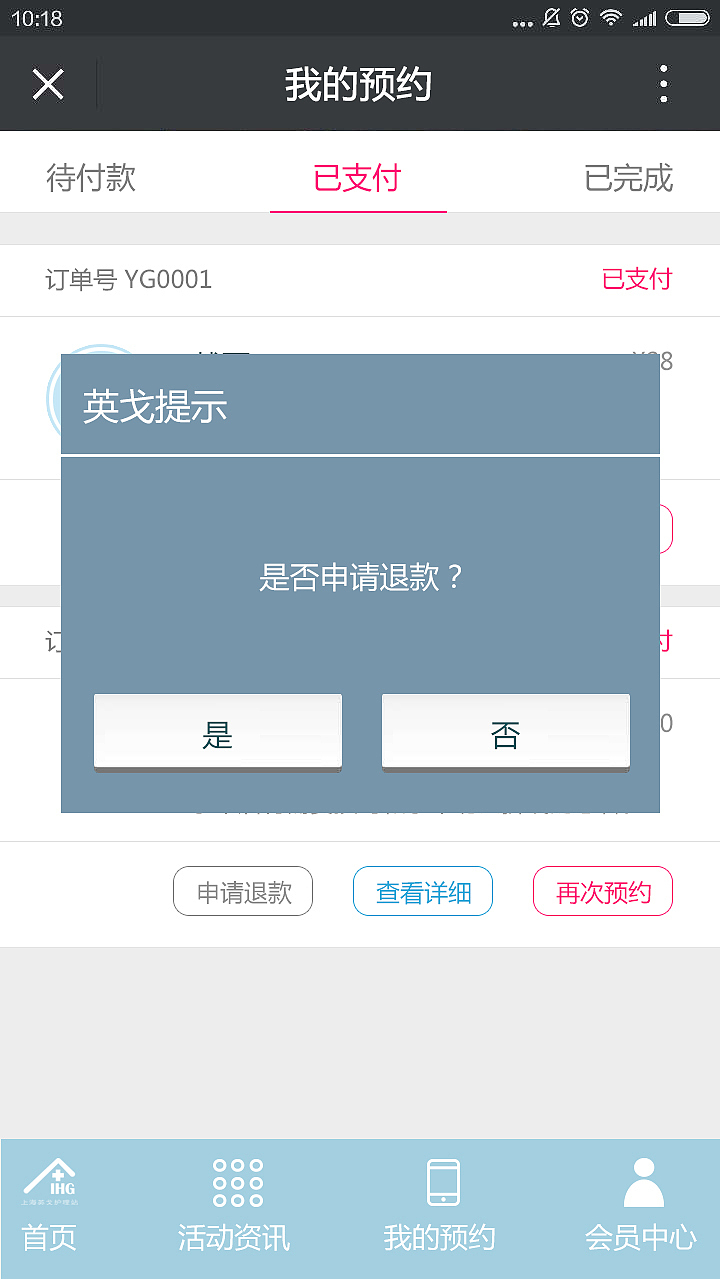Tap the 我的预约 phone icon in bottom navigation

pyautogui.click(x=441, y=1182)
